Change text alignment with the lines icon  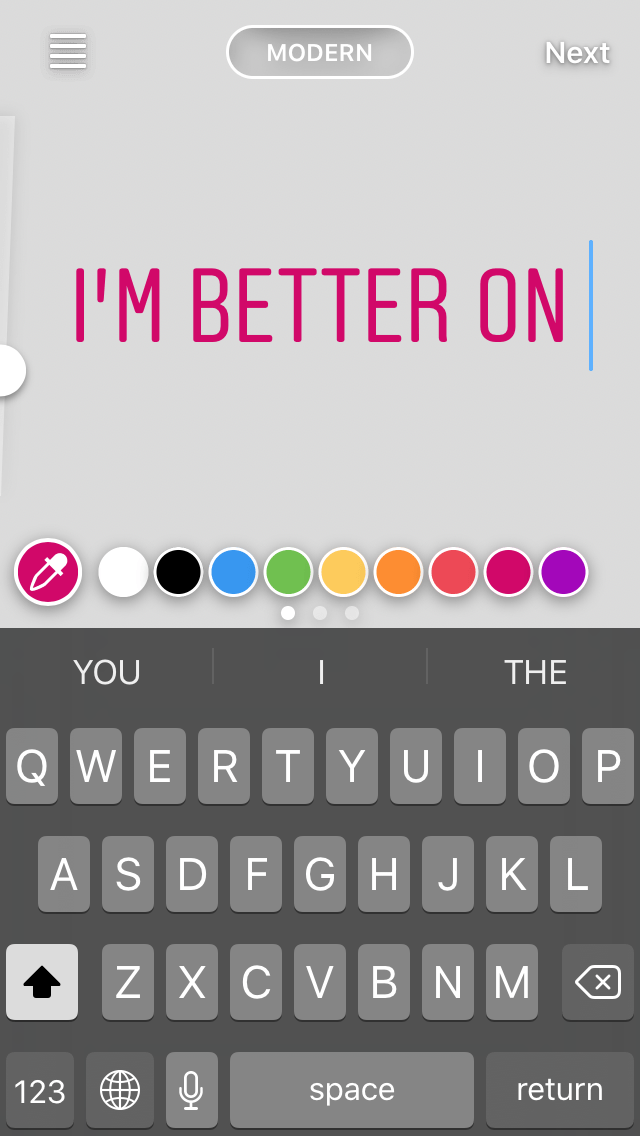pos(68,51)
